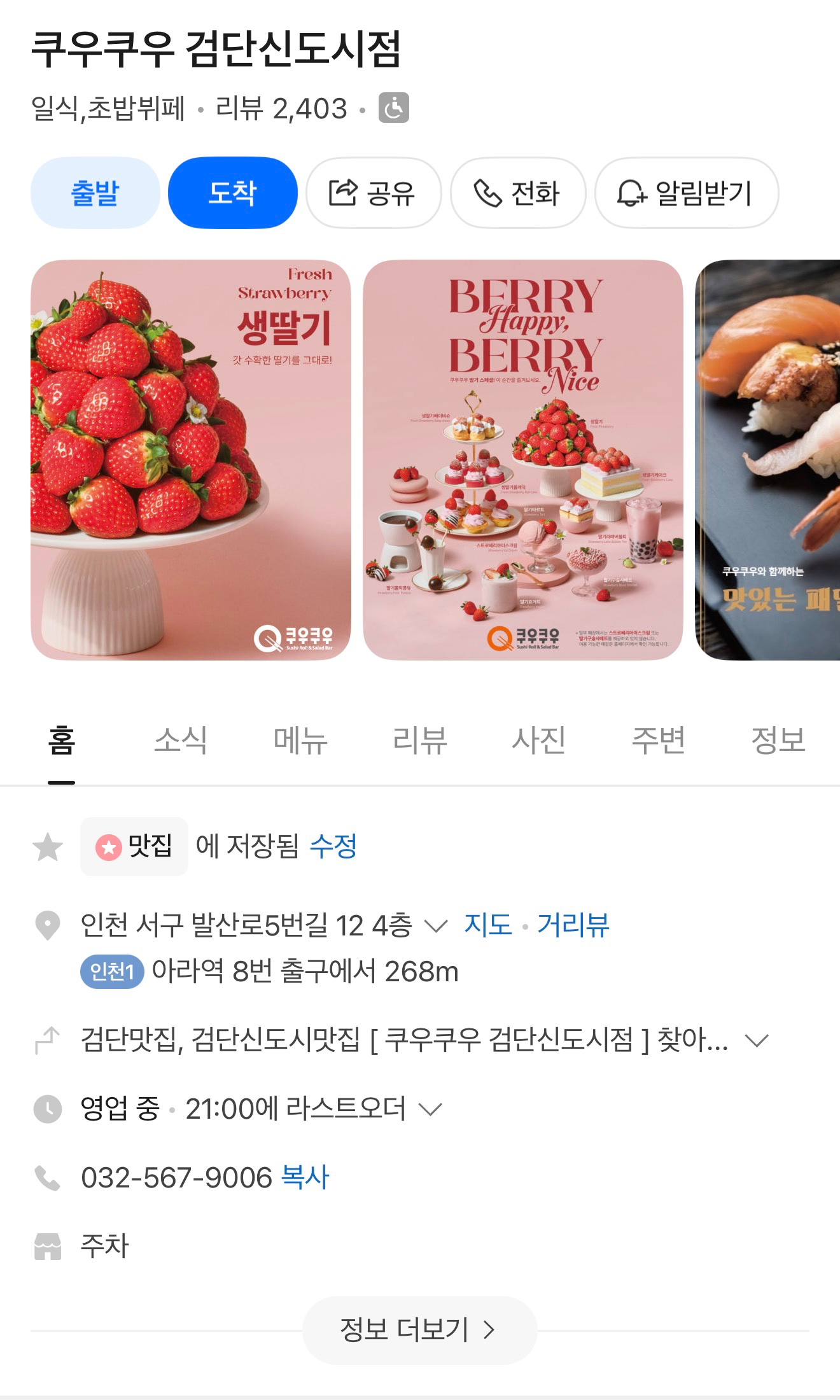Switch to the 사진 tab
This screenshot has width=840, height=1400.
[x=539, y=741]
